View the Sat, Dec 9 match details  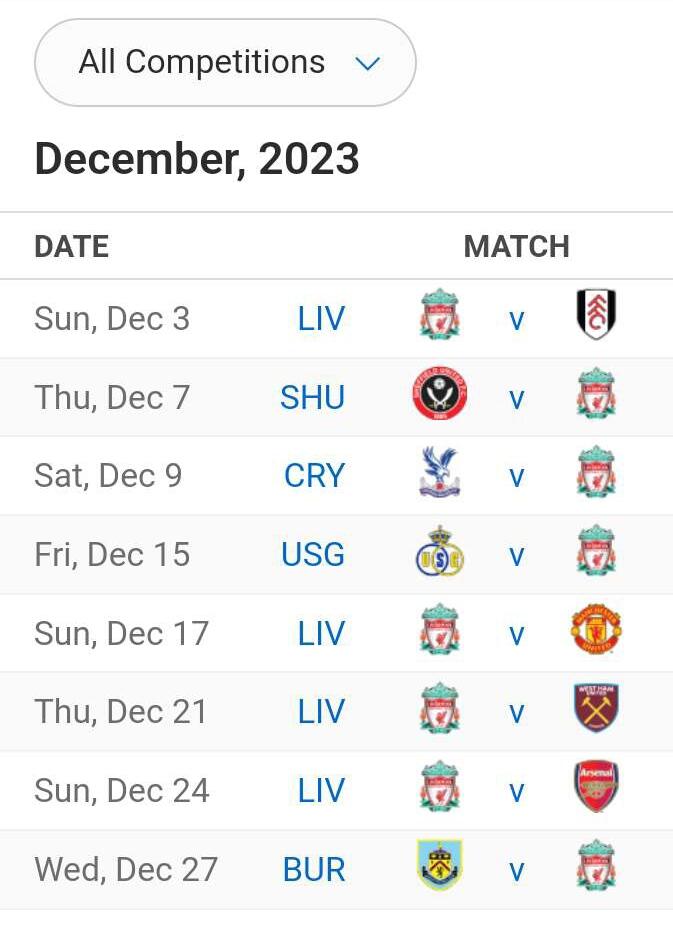tap(517, 477)
